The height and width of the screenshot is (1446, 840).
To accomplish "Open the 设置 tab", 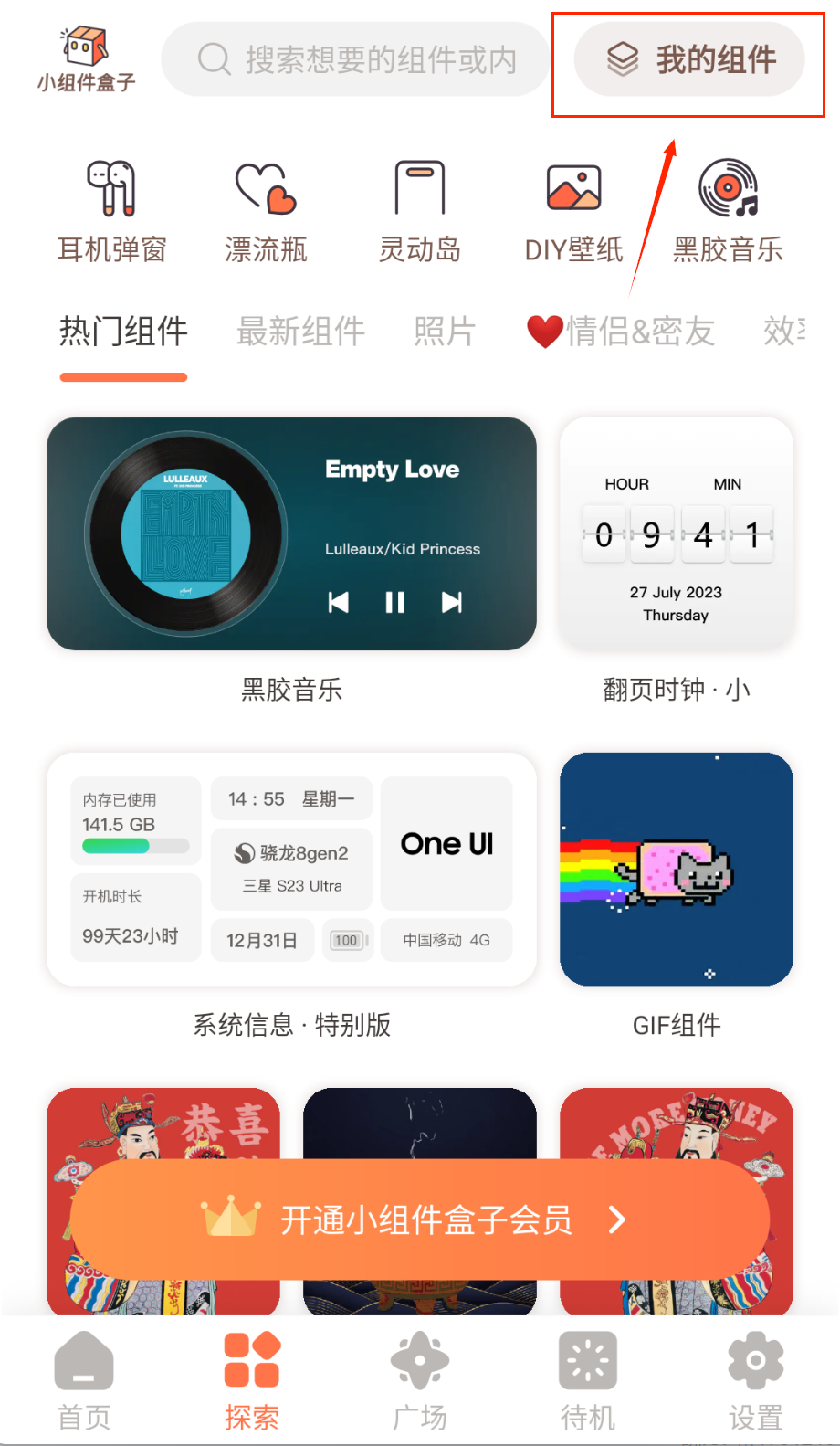I will [755, 1380].
